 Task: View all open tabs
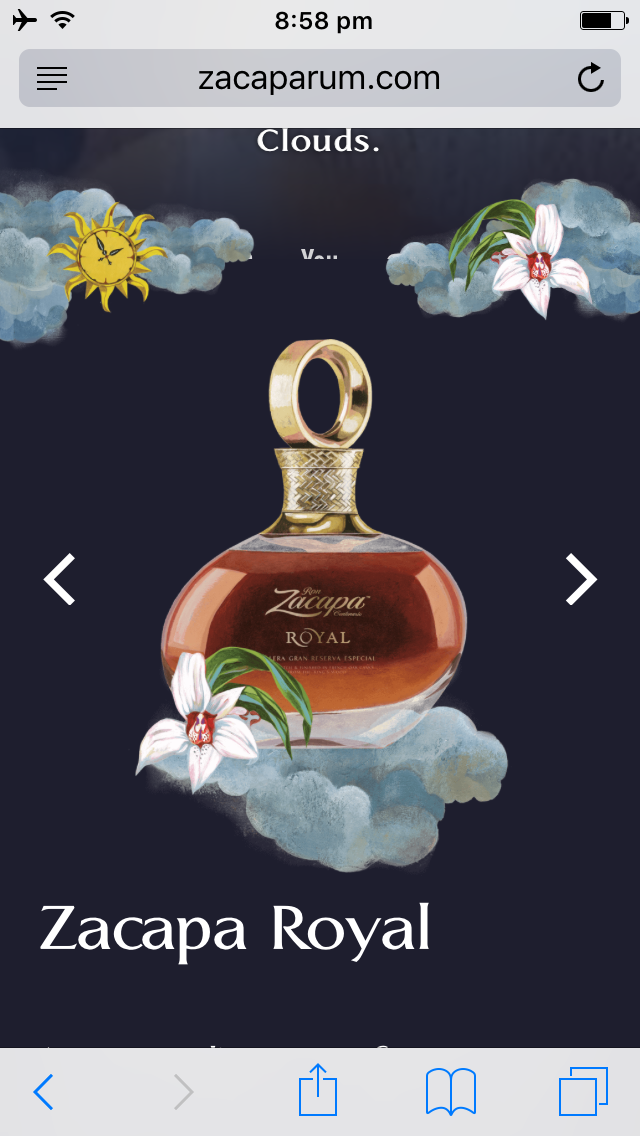point(583,1092)
